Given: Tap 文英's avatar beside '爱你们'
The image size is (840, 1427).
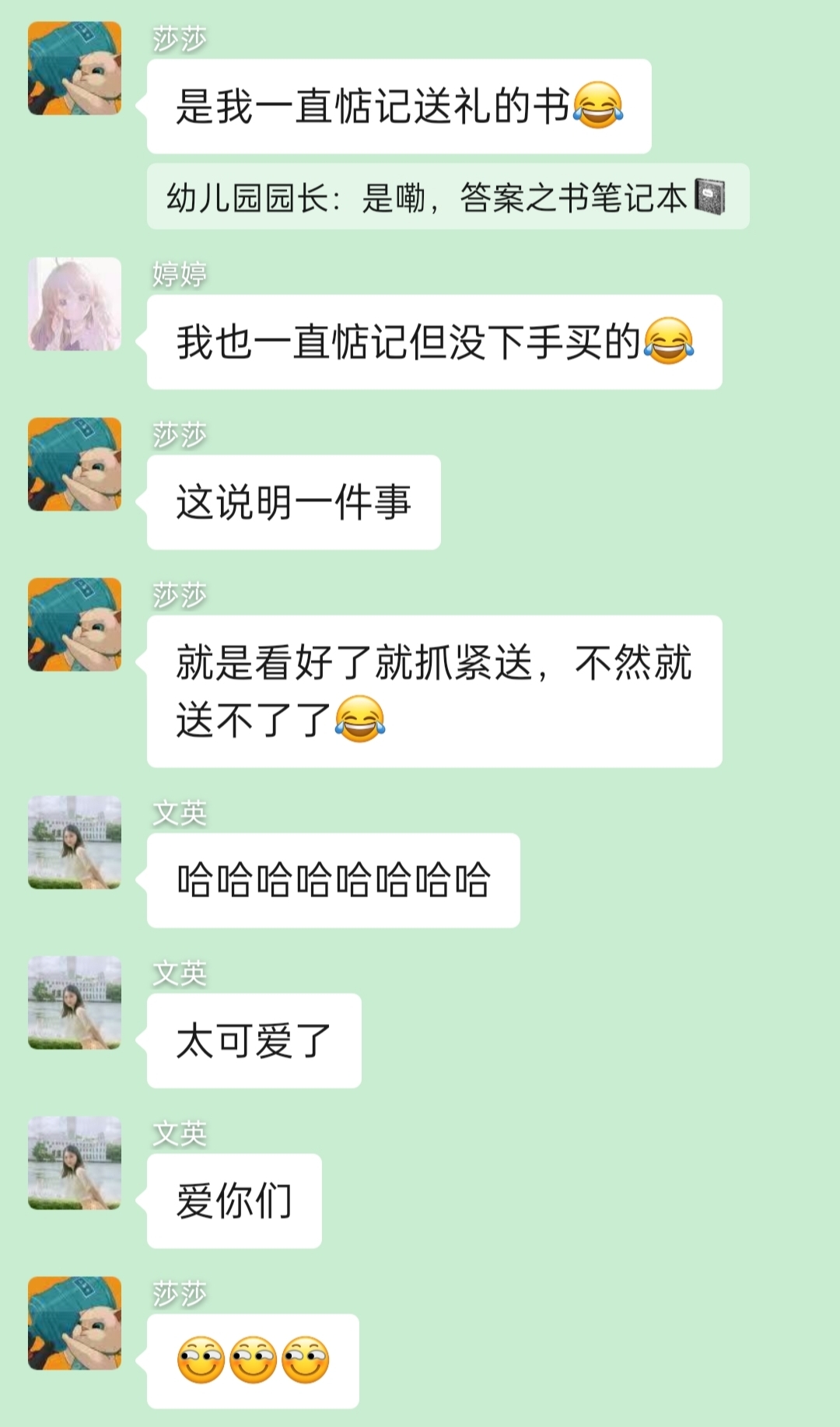Looking at the screenshot, I should tap(75, 1163).
